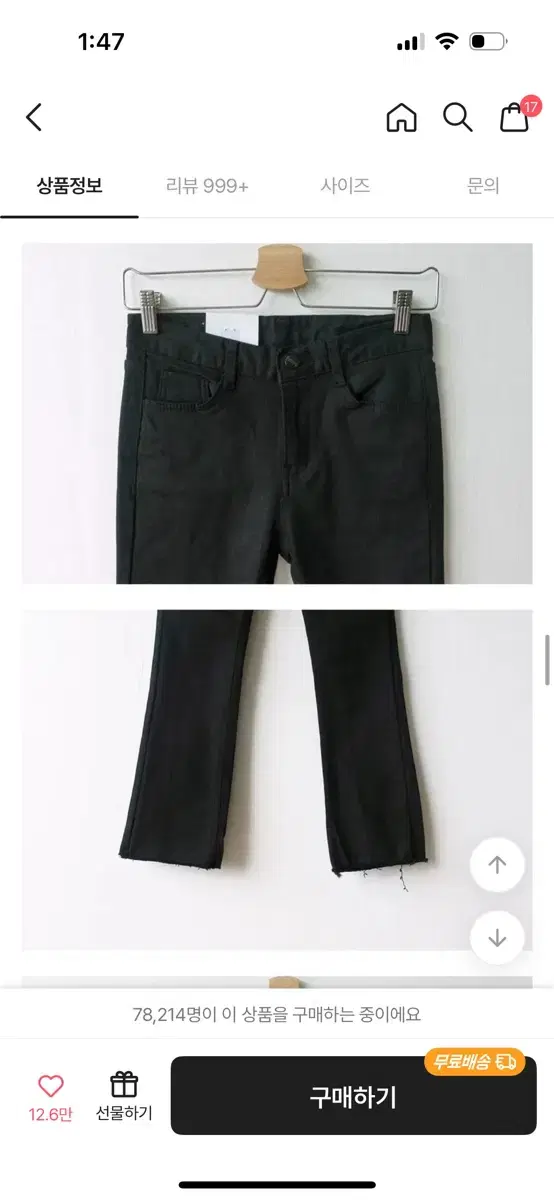Tap 선물하기 to send as a gift
Screen dimensions: 554x1200
(x=124, y=1097)
